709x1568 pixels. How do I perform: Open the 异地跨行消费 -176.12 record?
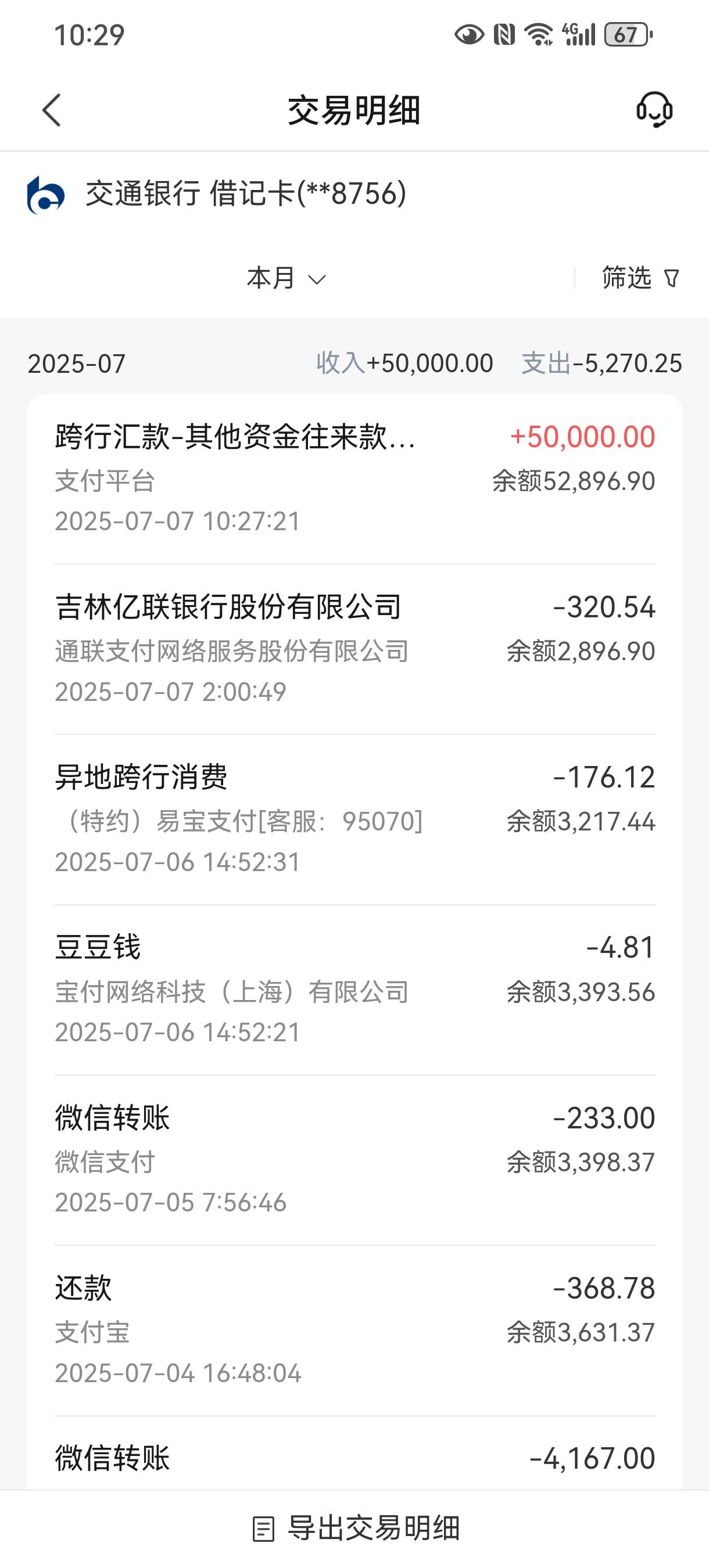tap(354, 820)
